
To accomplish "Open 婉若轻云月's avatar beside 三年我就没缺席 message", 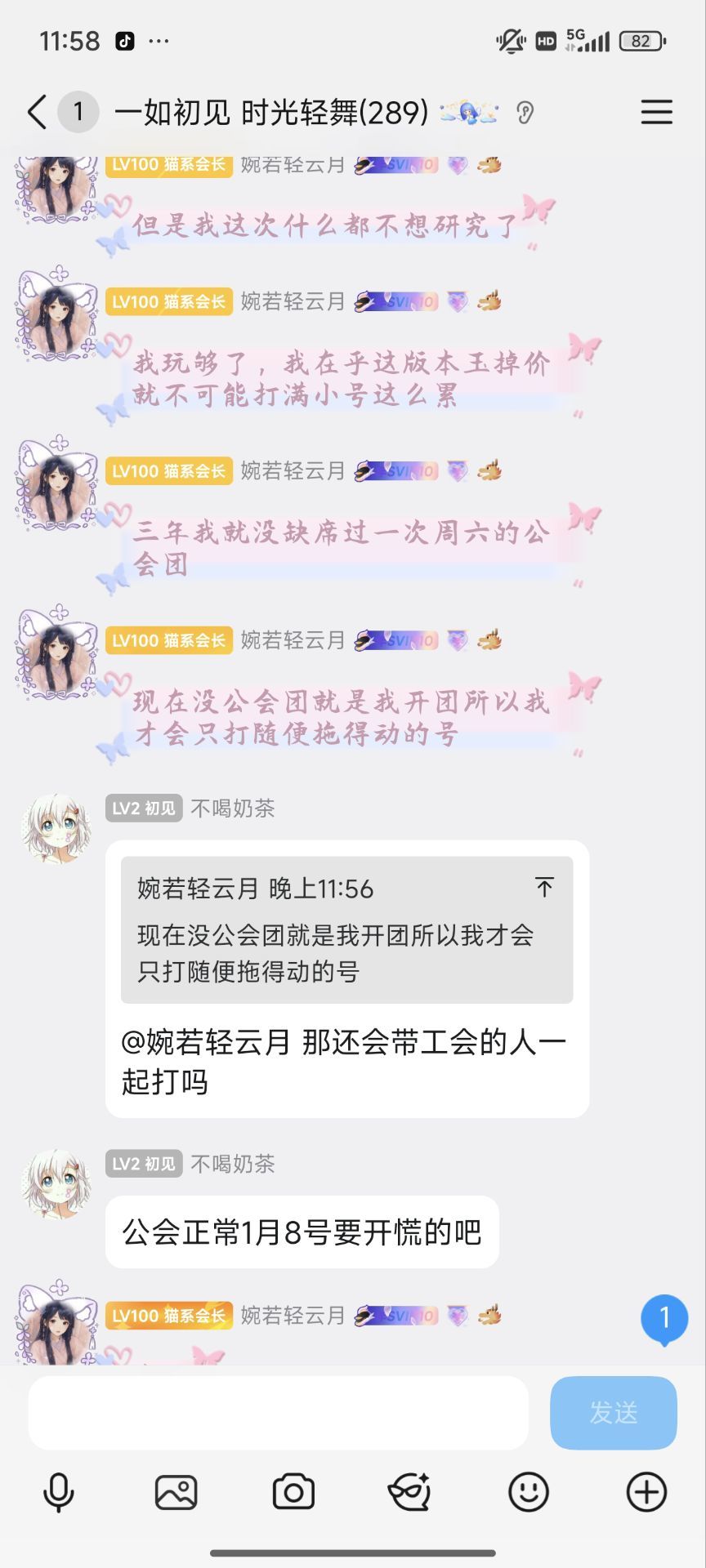I will pyautogui.click(x=57, y=483).
